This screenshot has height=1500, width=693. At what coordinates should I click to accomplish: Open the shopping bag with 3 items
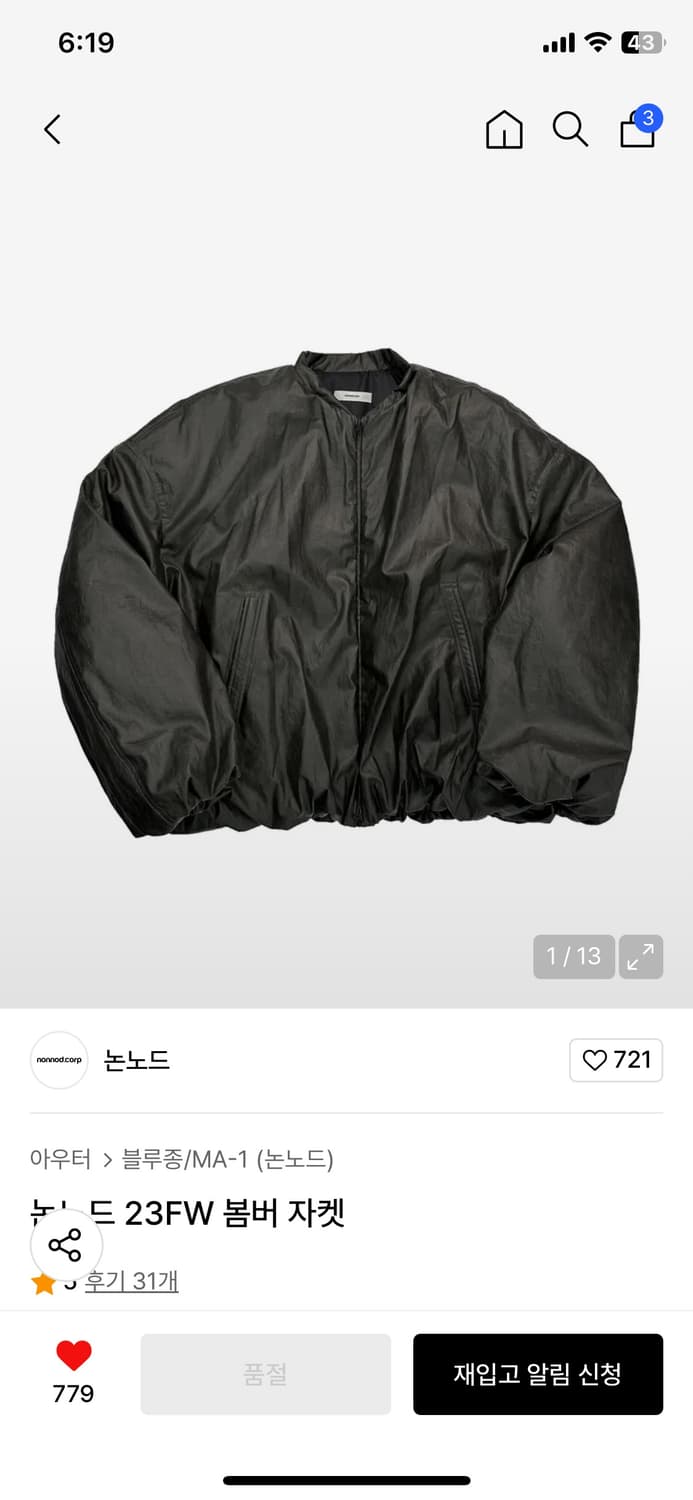point(638,129)
